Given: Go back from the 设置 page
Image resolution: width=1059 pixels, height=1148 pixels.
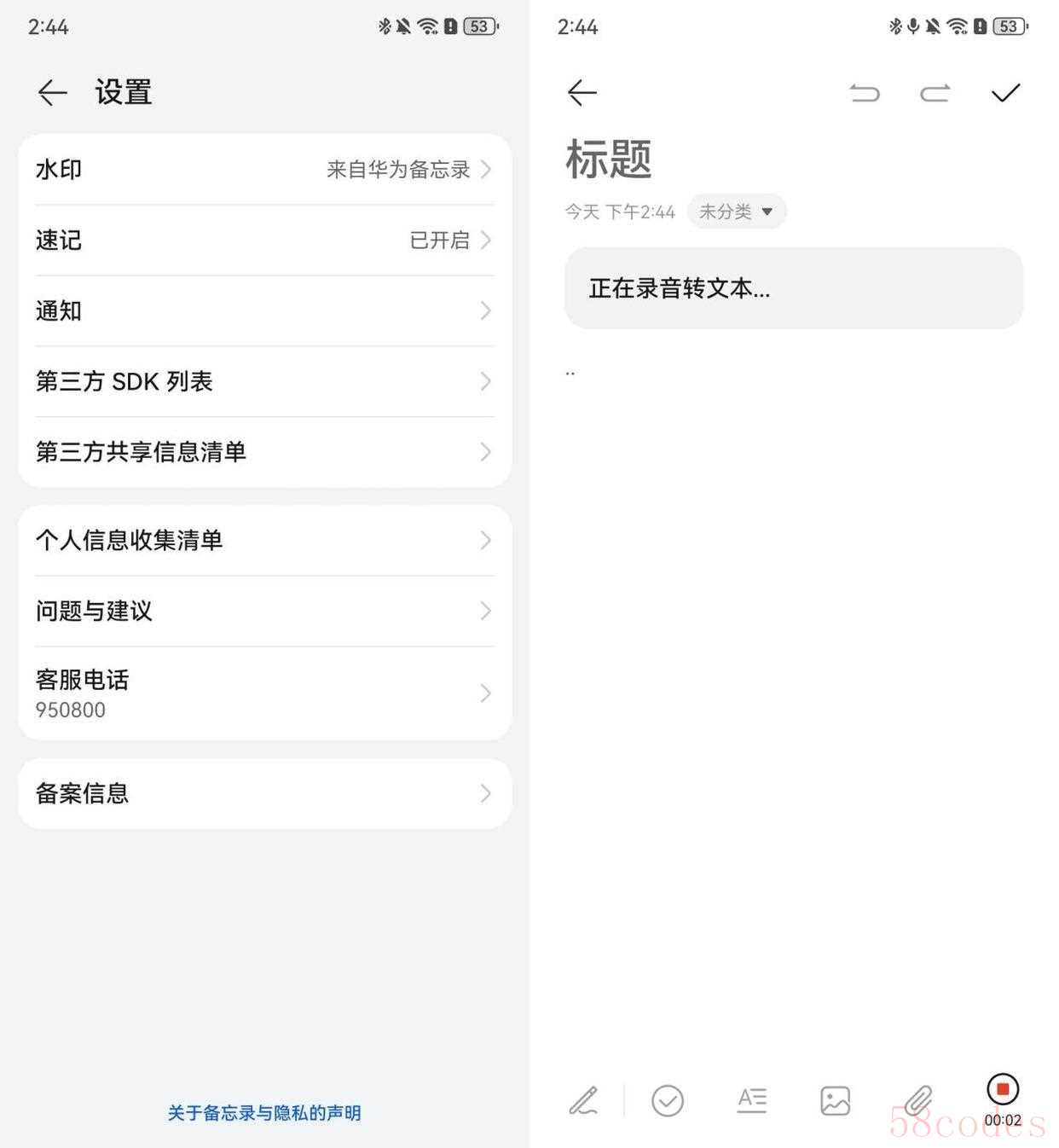Looking at the screenshot, I should pos(52,92).
